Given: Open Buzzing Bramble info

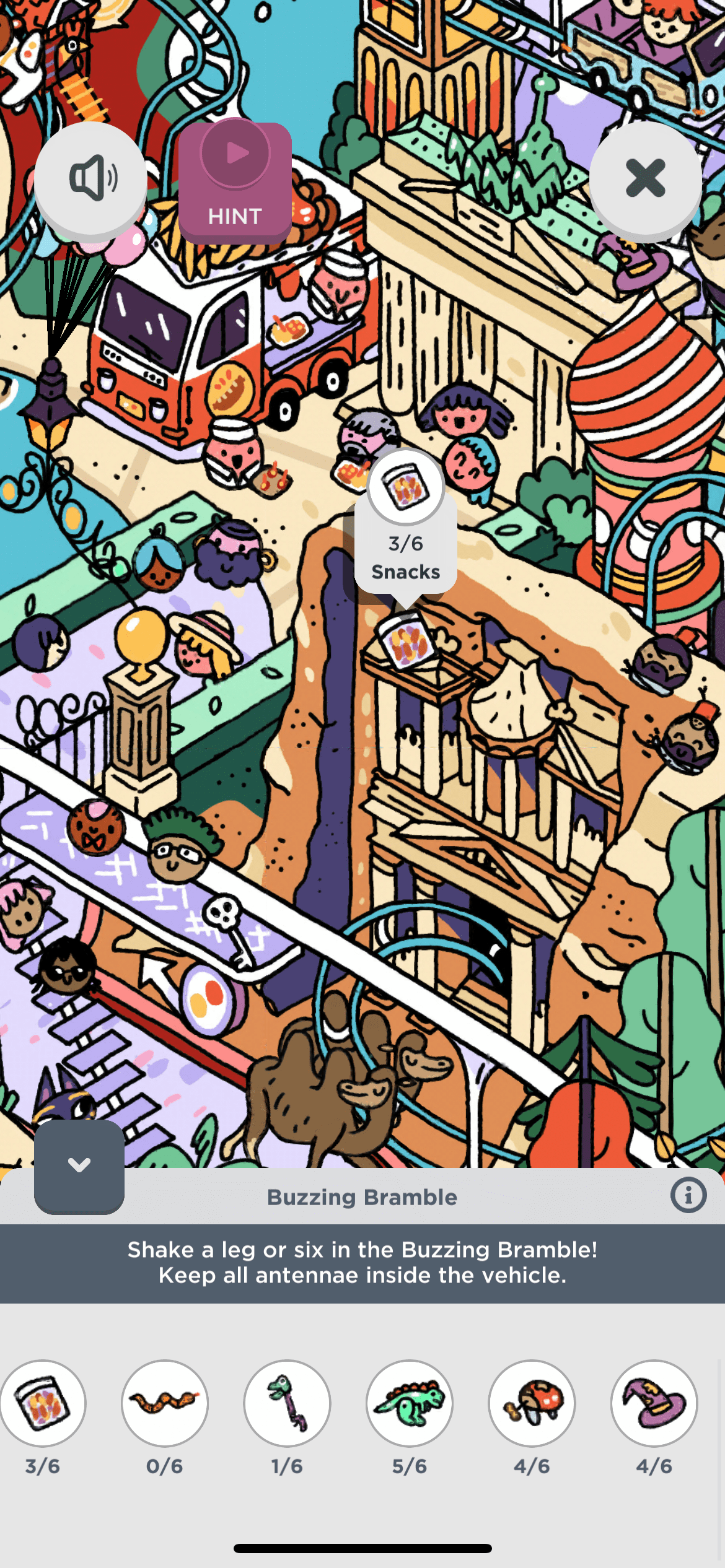Looking at the screenshot, I should [688, 1195].
